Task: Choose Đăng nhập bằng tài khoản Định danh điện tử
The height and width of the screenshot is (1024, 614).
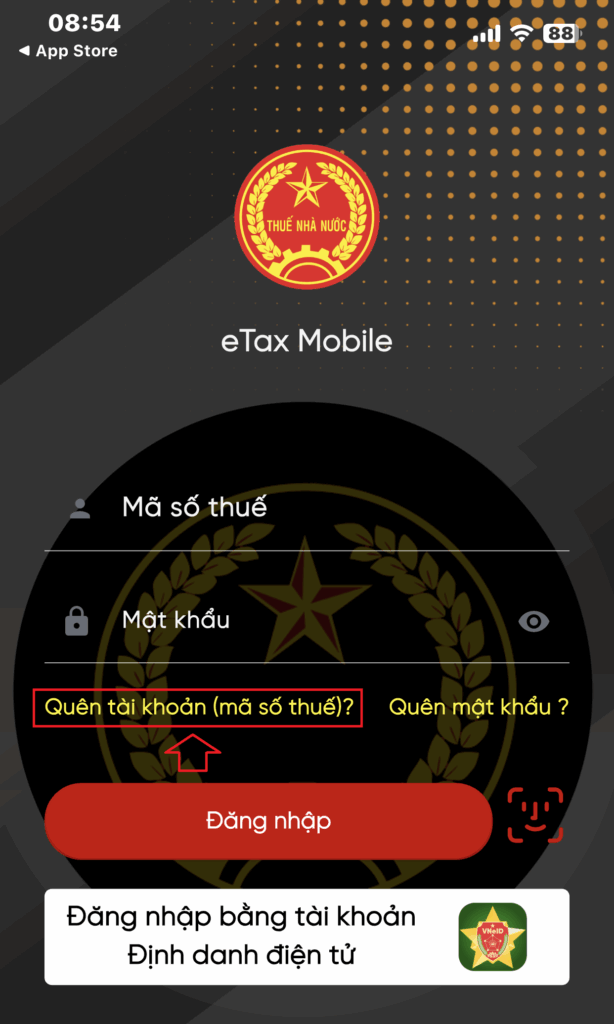Action: [306, 937]
